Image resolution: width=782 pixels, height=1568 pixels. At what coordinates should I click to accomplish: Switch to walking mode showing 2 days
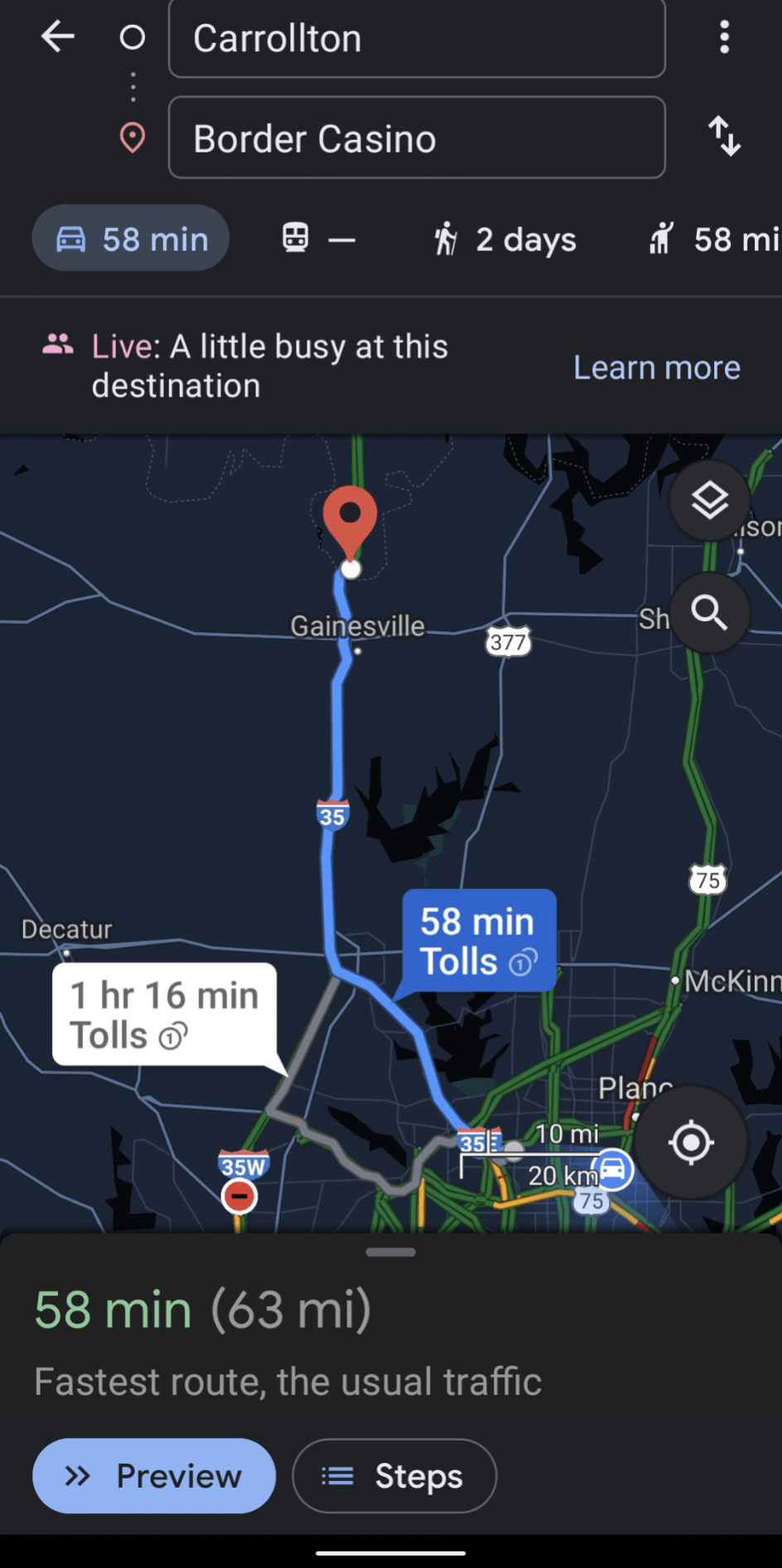pyautogui.click(x=505, y=239)
